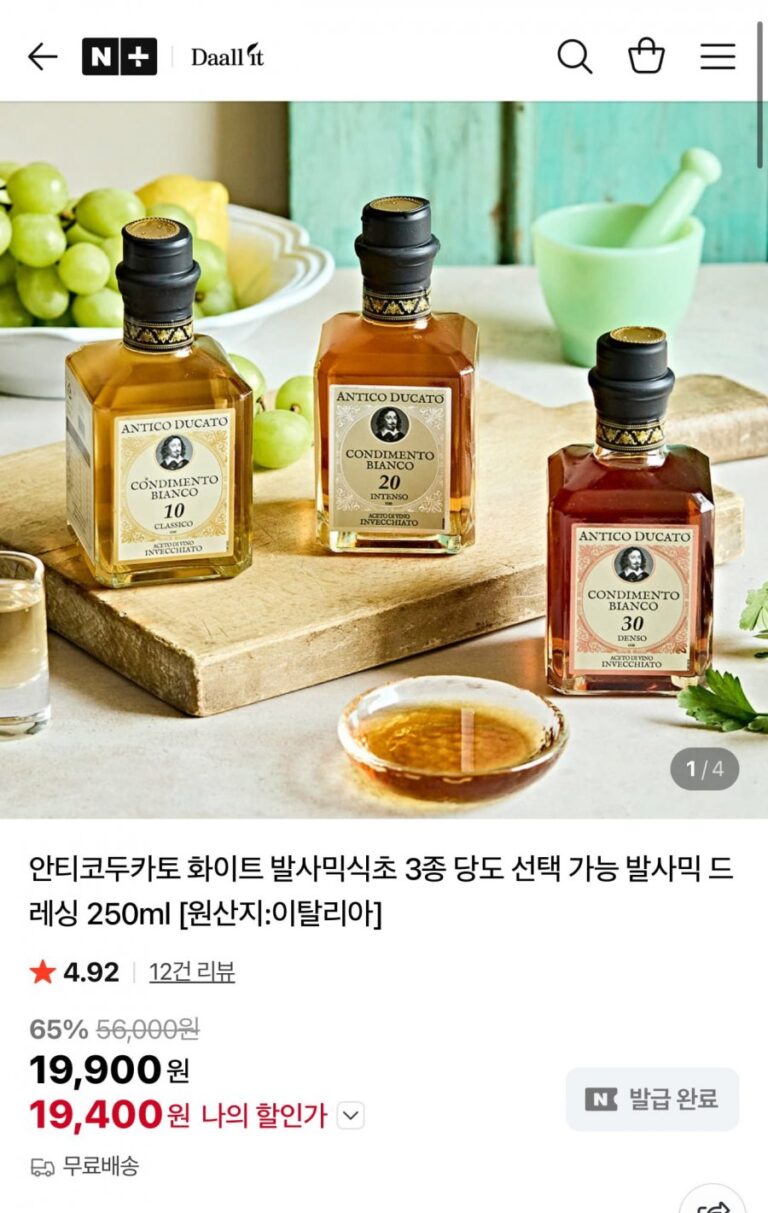Image resolution: width=768 pixels, height=1213 pixels.
Task: Tap the 발급 완료 coupon button
Action: (x=652, y=1099)
